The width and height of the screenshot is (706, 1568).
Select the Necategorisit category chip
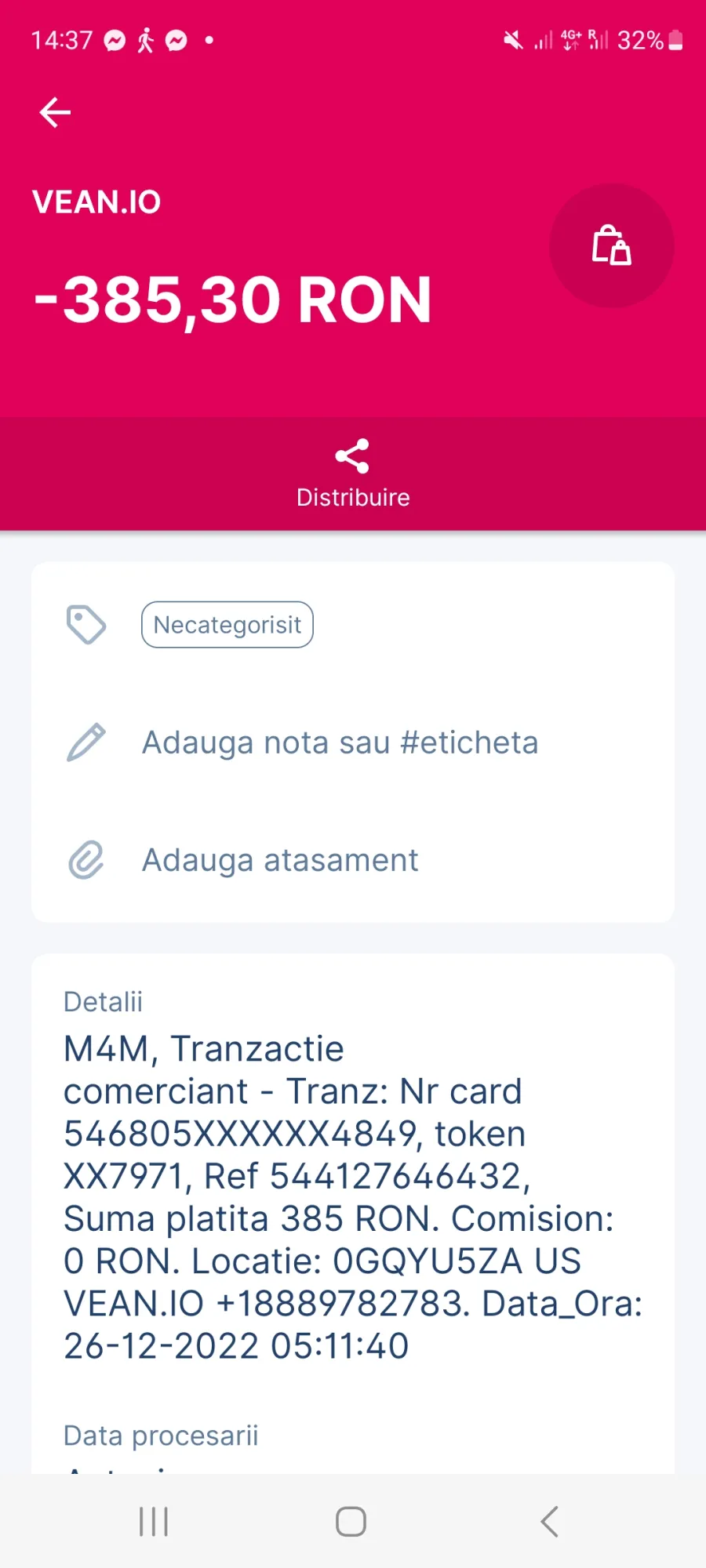click(x=227, y=625)
